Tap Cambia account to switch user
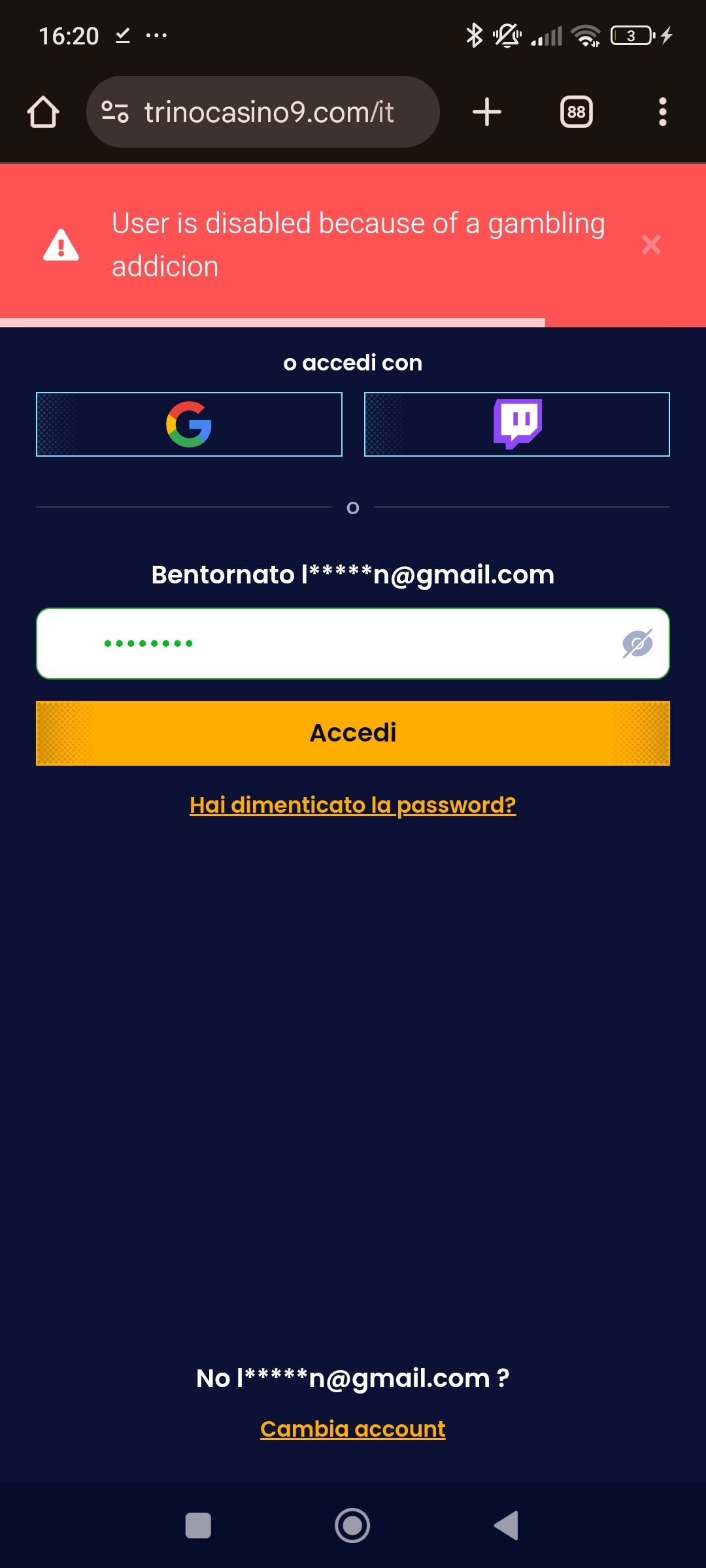This screenshot has width=706, height=1568. tap(353, 1429)
